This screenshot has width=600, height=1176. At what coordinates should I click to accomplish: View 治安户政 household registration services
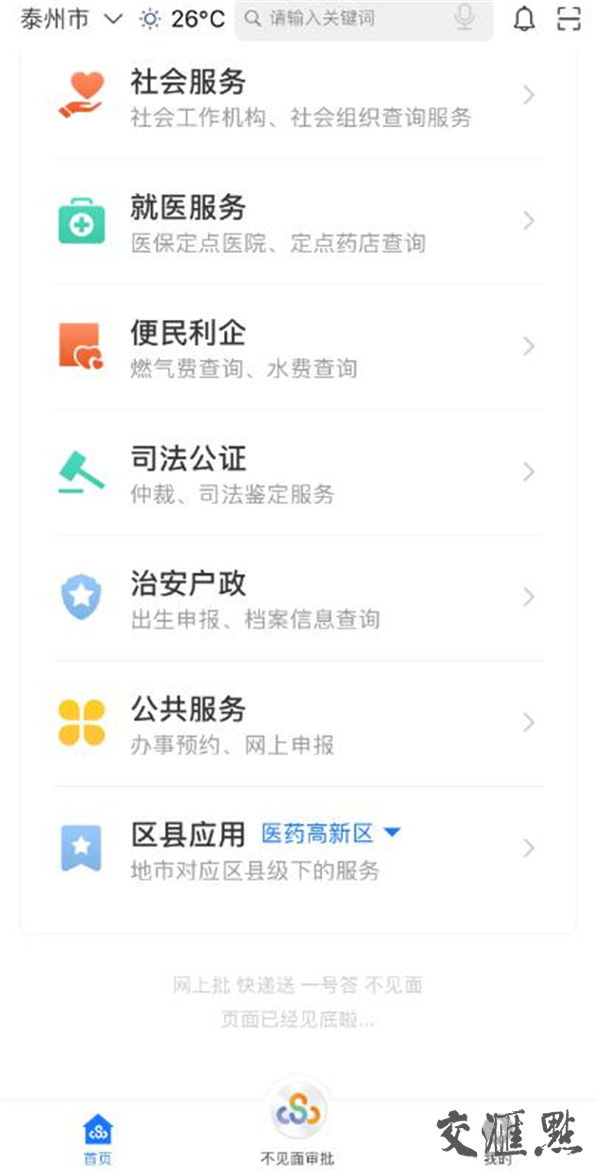(298, 597)
